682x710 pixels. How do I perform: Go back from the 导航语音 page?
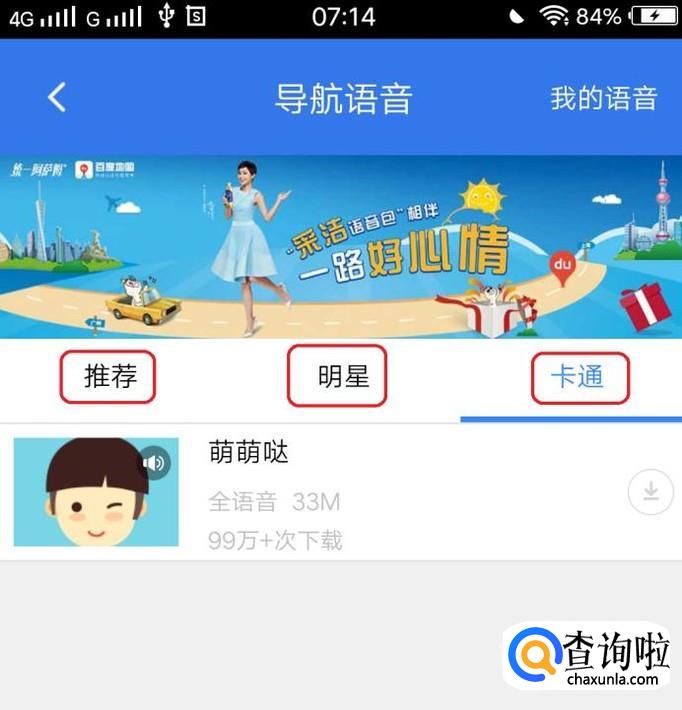click(57, 97)
